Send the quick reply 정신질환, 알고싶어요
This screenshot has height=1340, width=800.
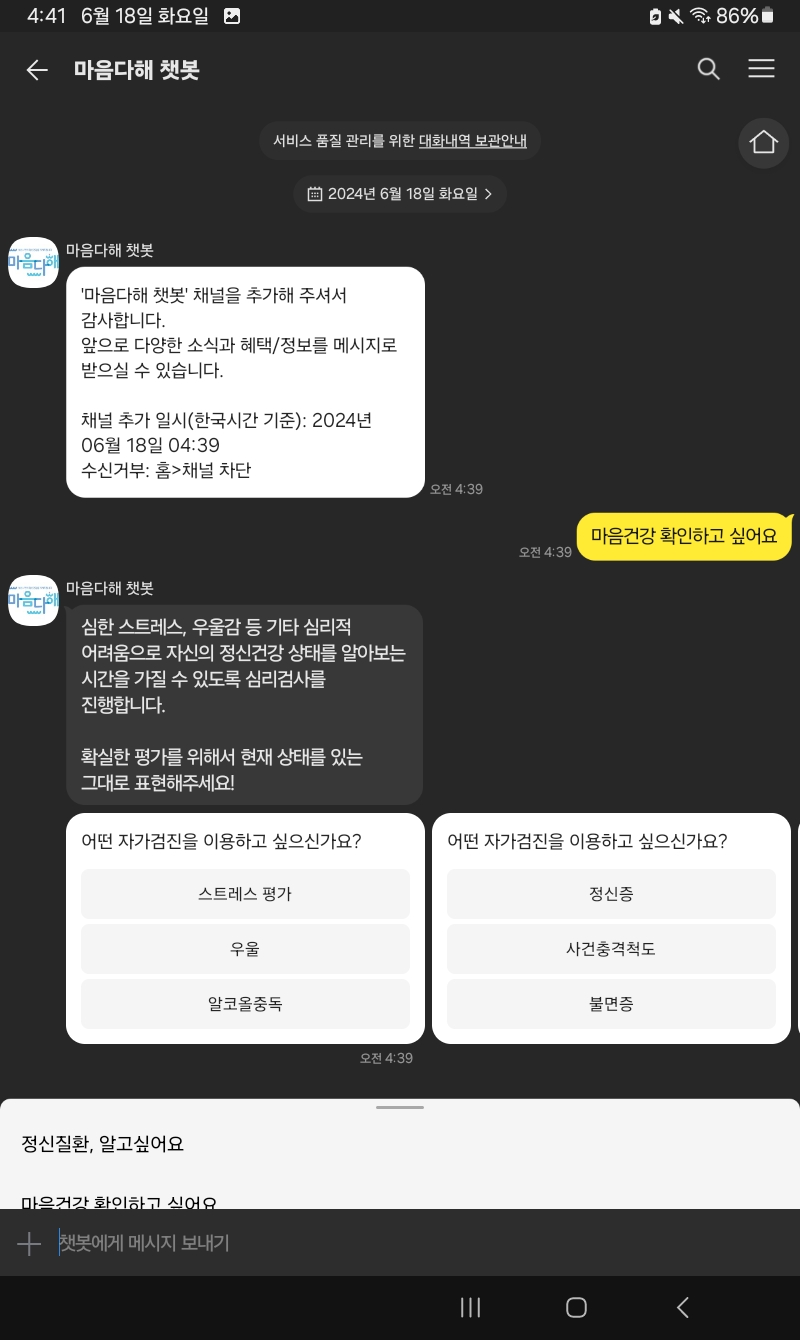point(103,1144)
